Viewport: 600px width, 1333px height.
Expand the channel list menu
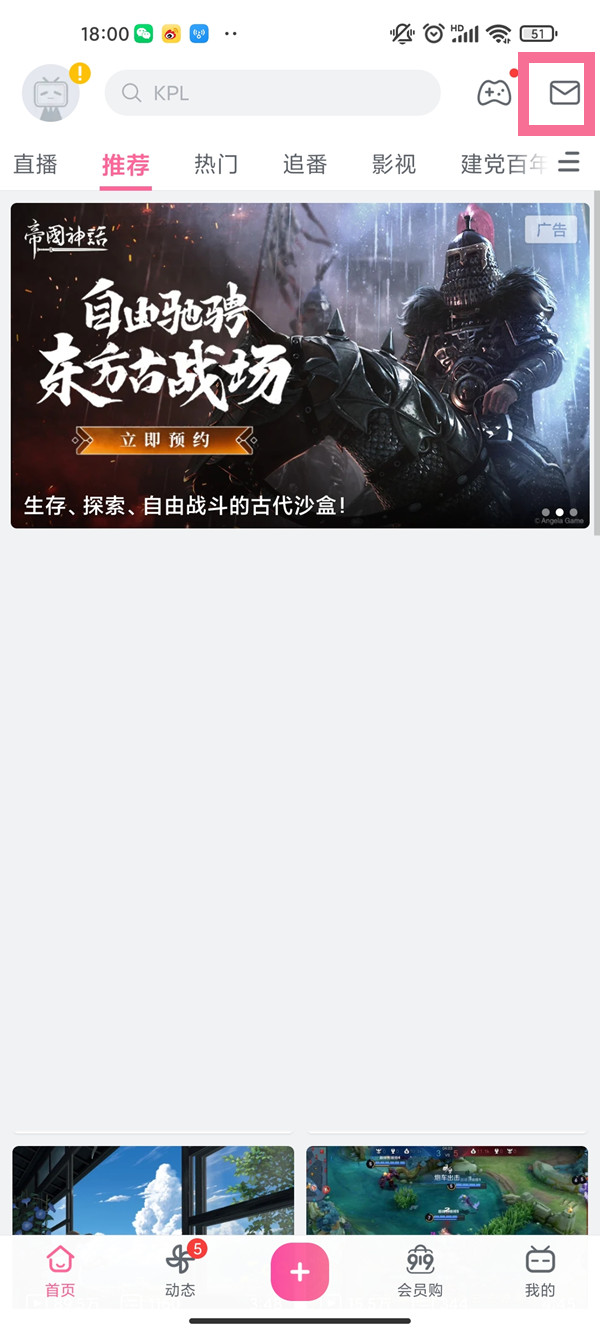point(569,162)
